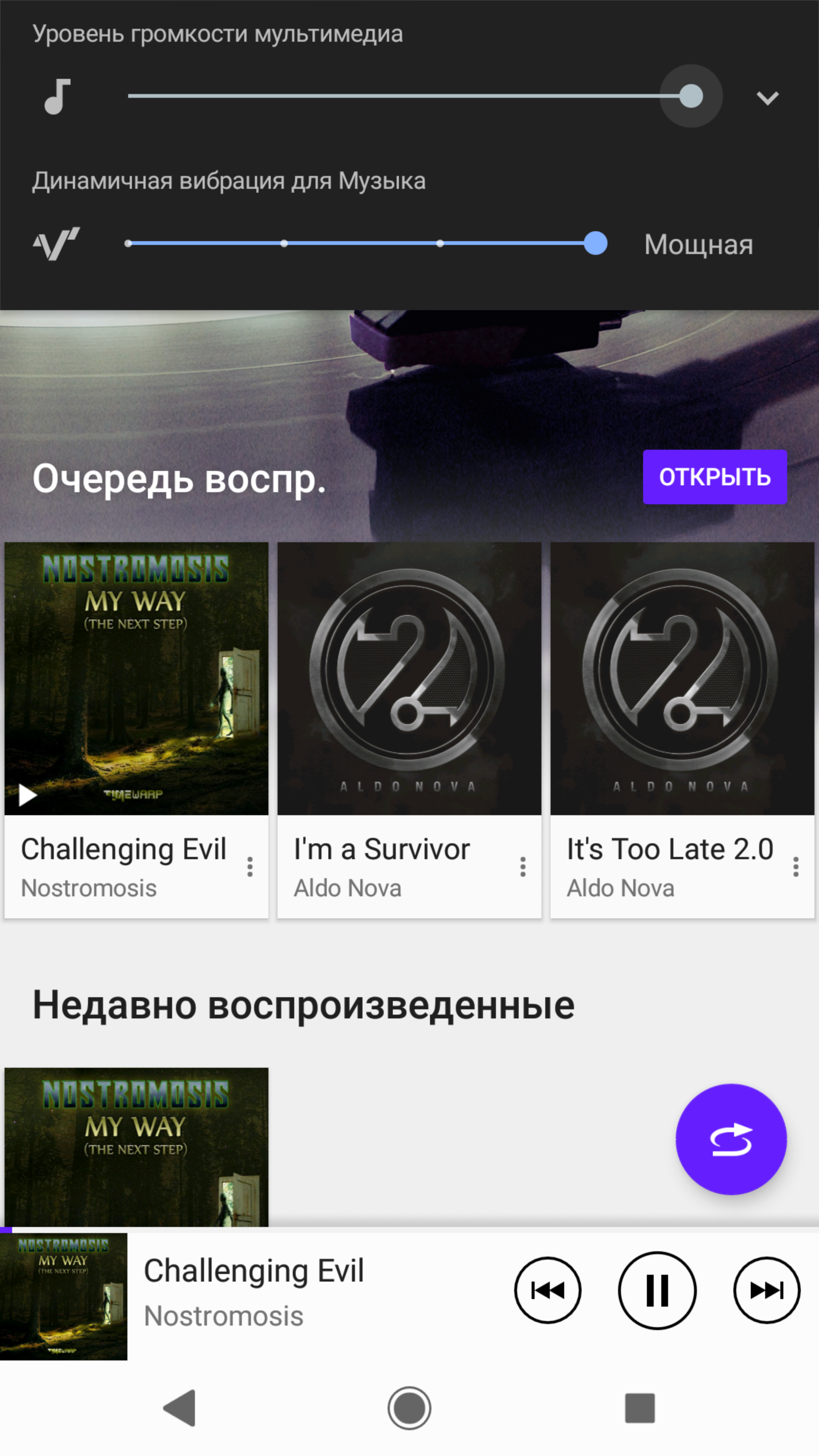Viewport: 819px width, 1456px height.
Task: Open options menu for It's Too Late 2.0
Action: [x=795, y=866]
